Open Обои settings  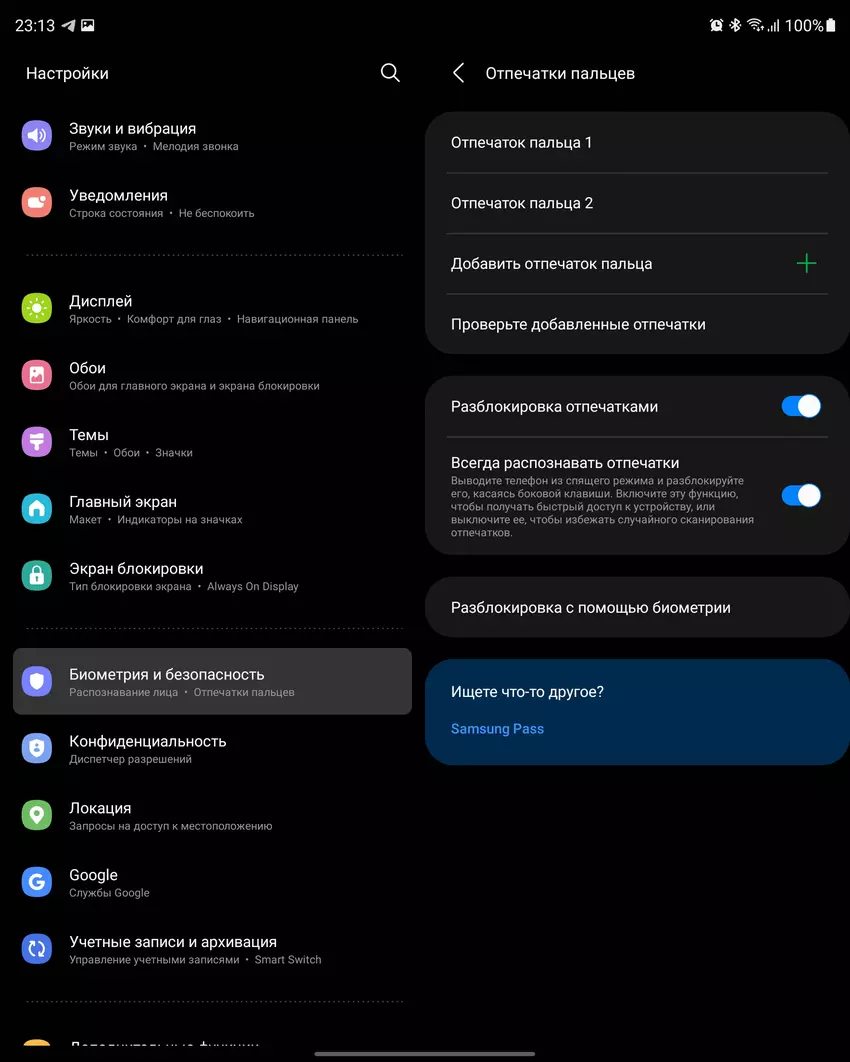[212, 375]
